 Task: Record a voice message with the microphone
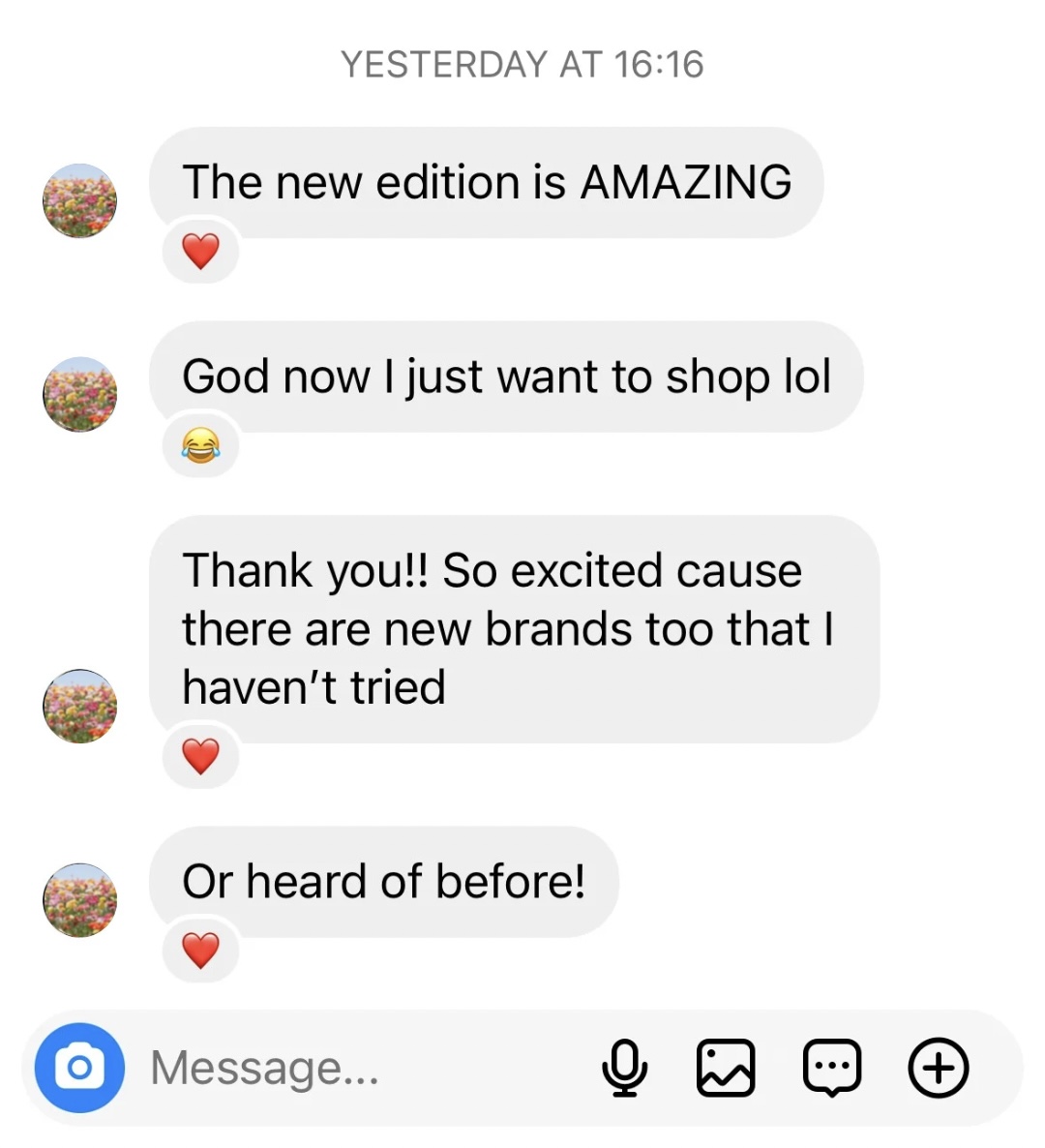(x=624, y=1068)
